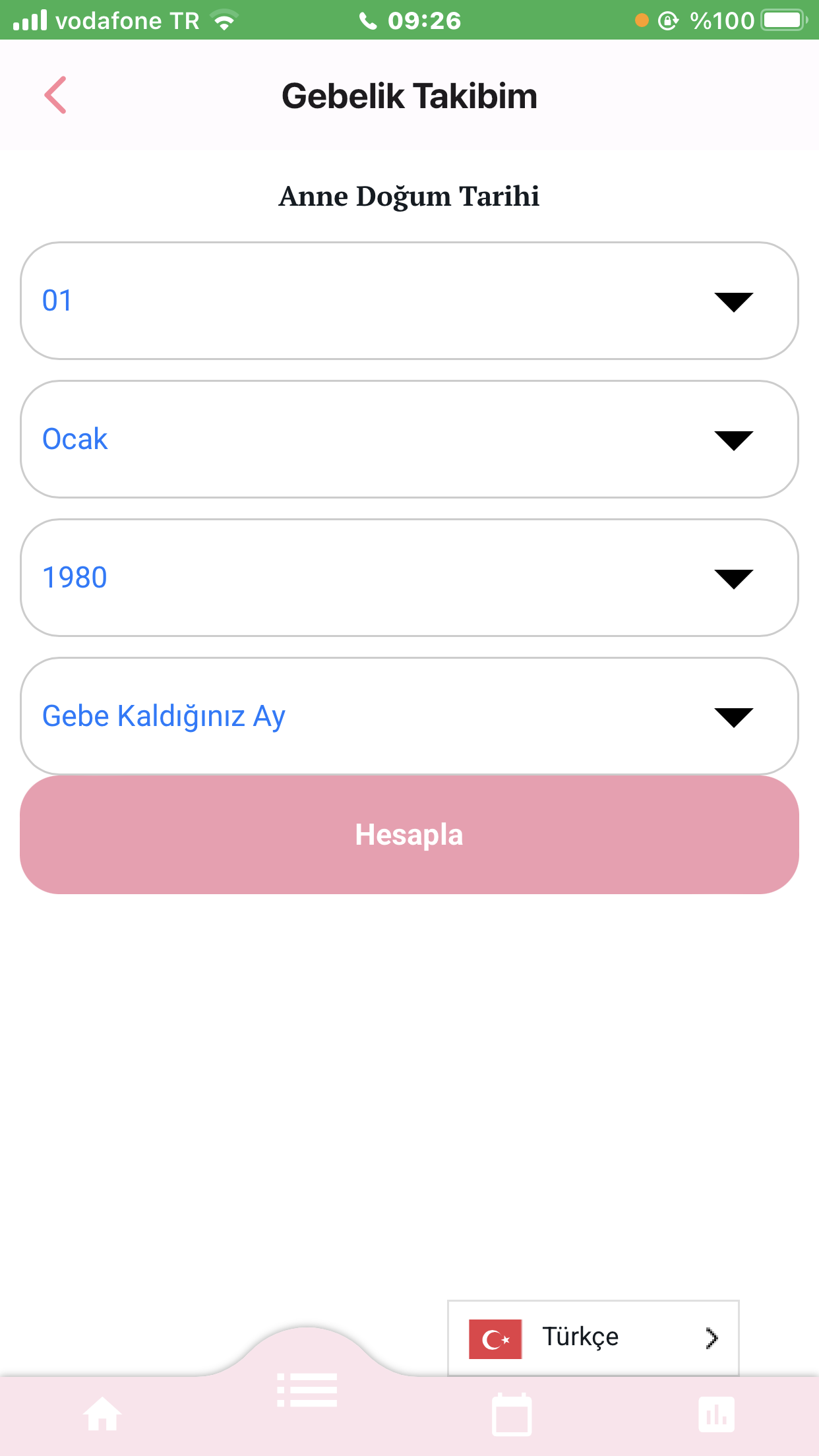Expand the Gebe Kaldığınız Ay dropdown
The height and width of the screenshot is (1456, 819).
click(x=409, y=716)
